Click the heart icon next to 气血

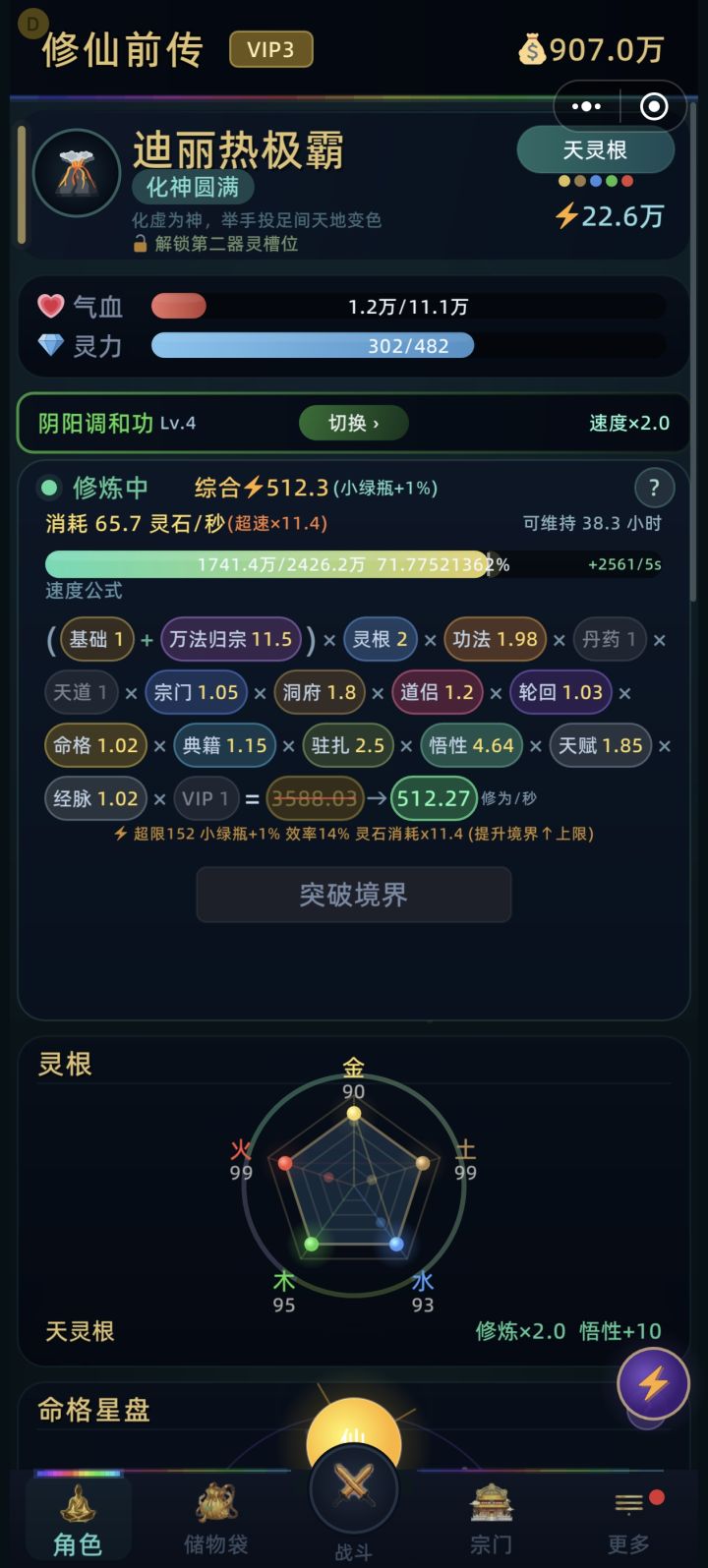pyautogui.click(x=49, y=307)
